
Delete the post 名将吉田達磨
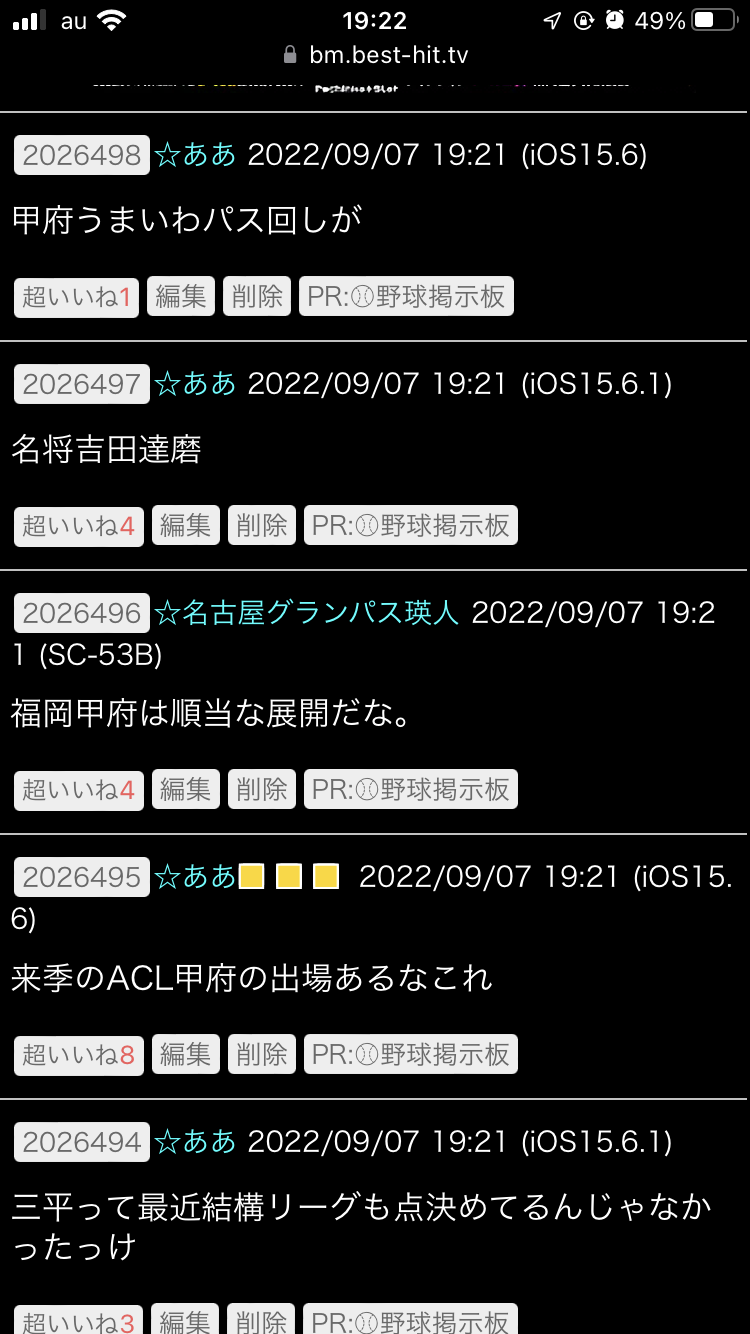click(x=262, y=525)
